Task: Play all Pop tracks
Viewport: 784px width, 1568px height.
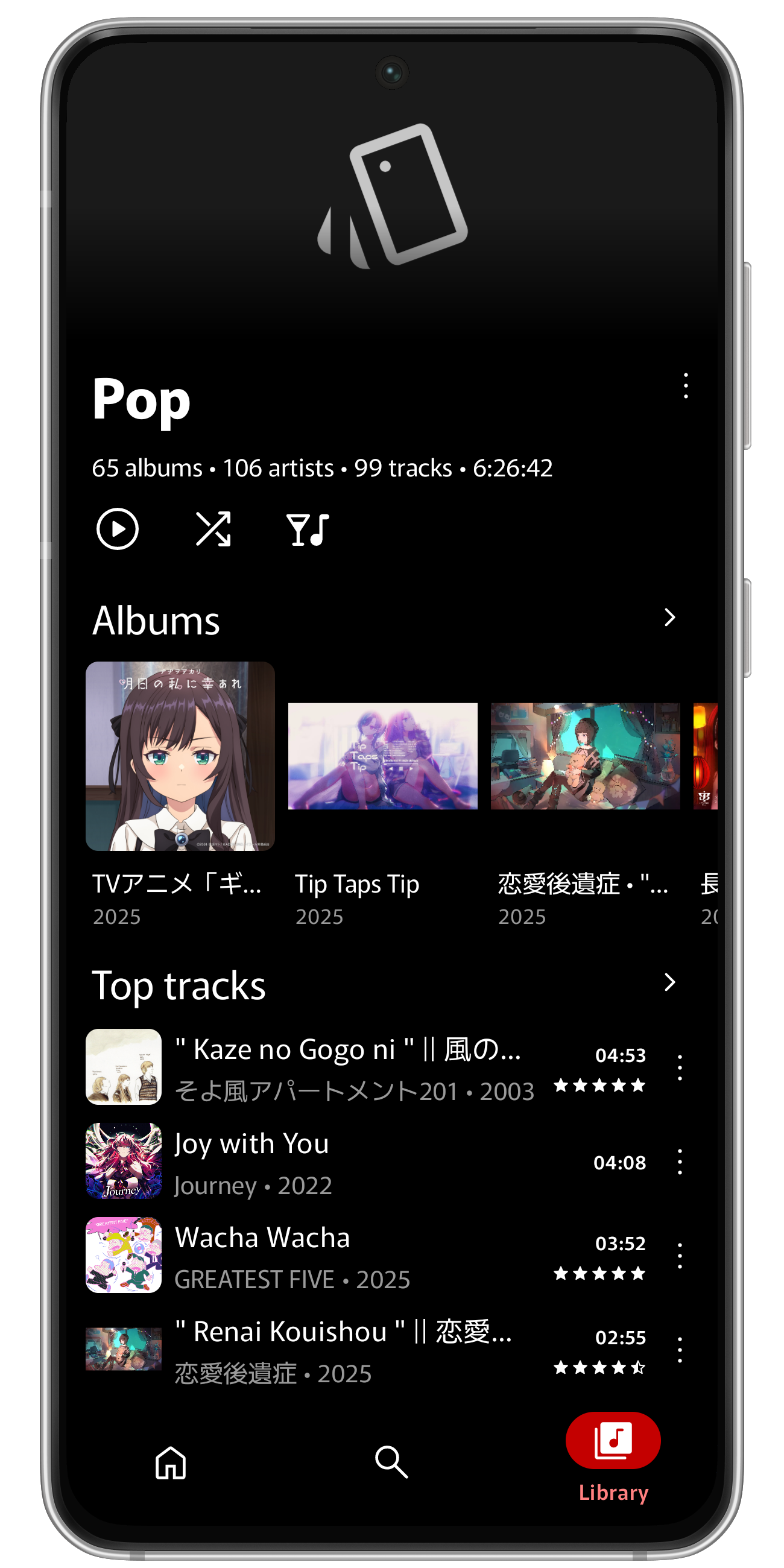Action: pyautogui.click(x=118, y=528)
